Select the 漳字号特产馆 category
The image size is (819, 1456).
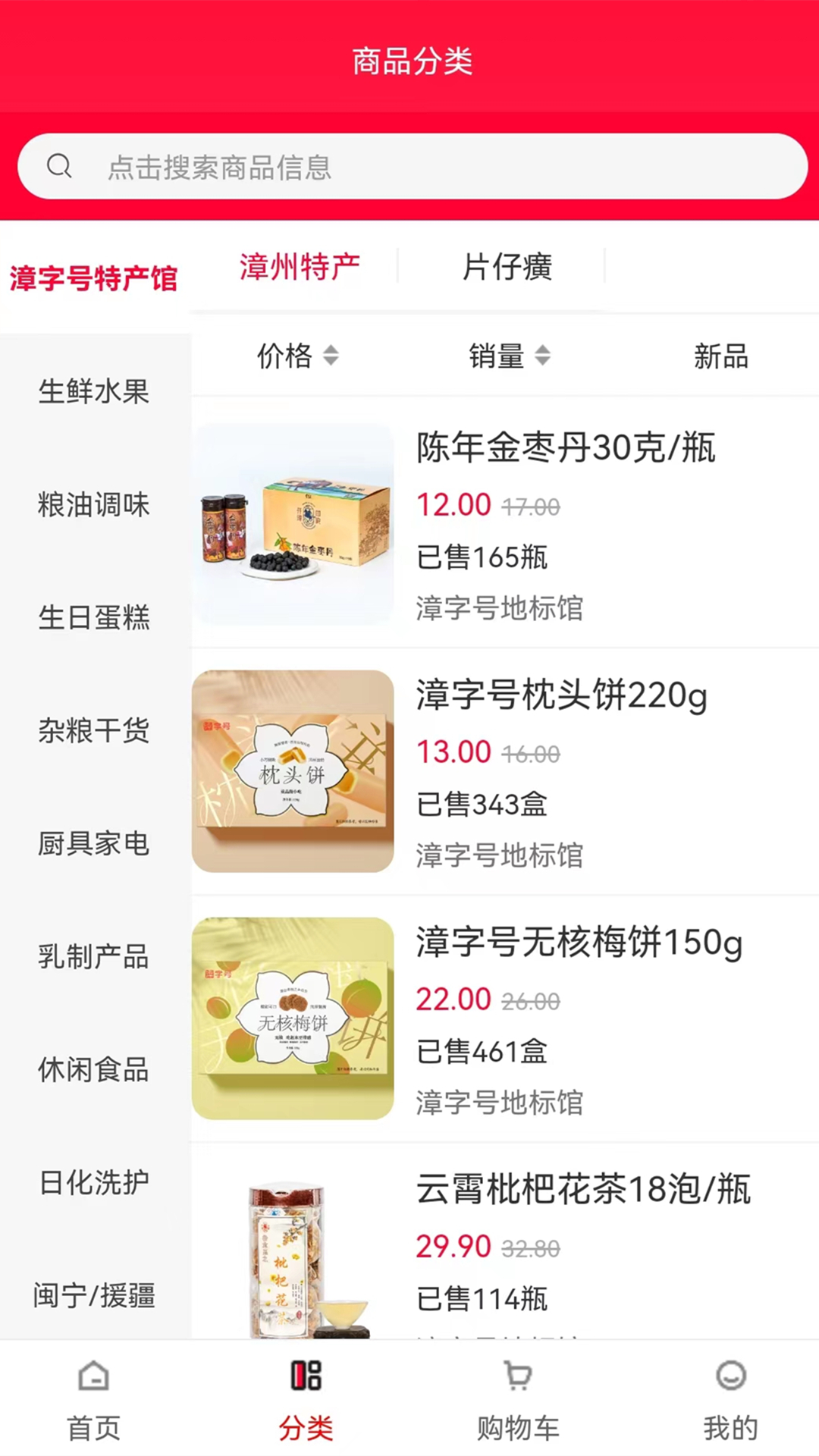tap(94, 278)
